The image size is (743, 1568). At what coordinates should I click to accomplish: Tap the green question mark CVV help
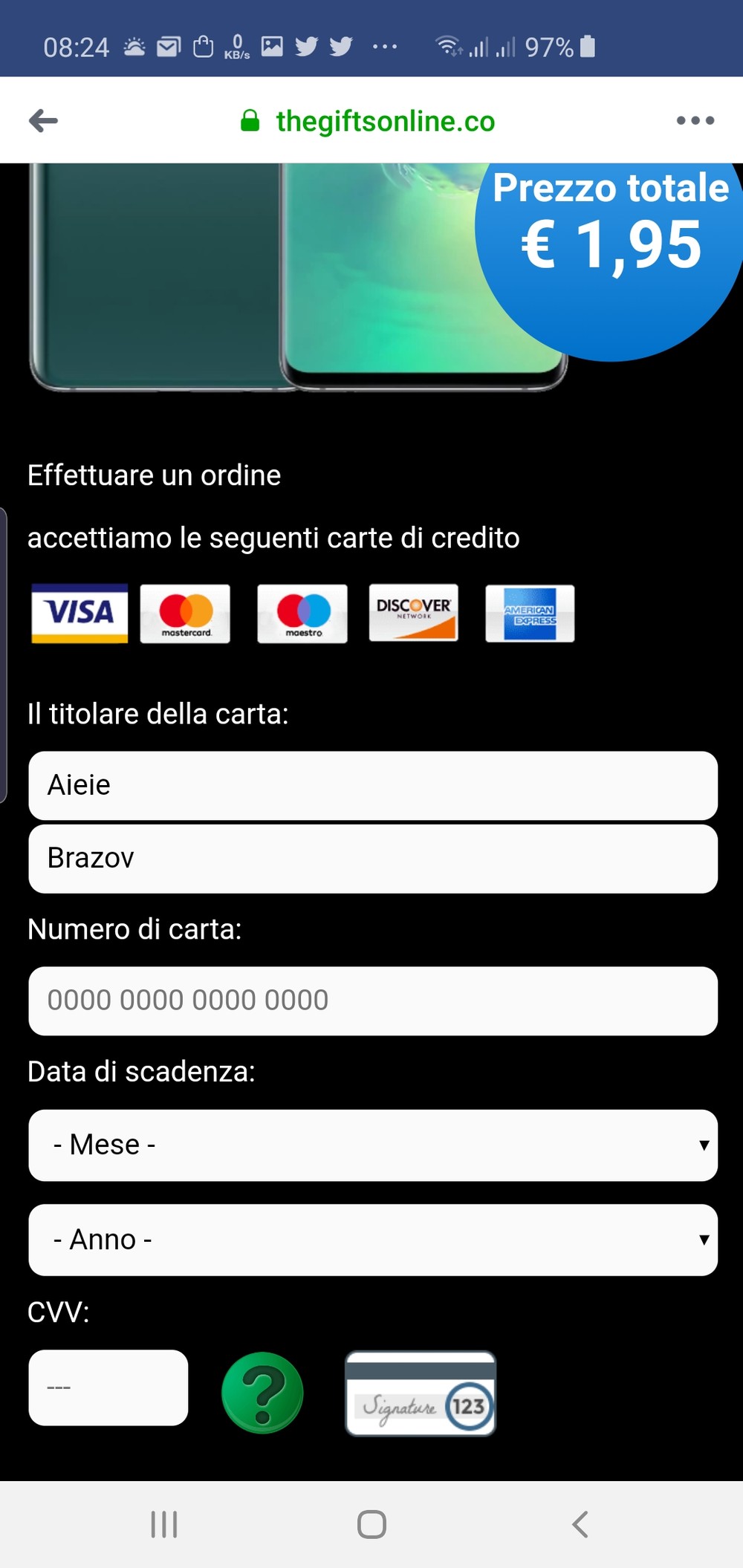coord(262,1392)
